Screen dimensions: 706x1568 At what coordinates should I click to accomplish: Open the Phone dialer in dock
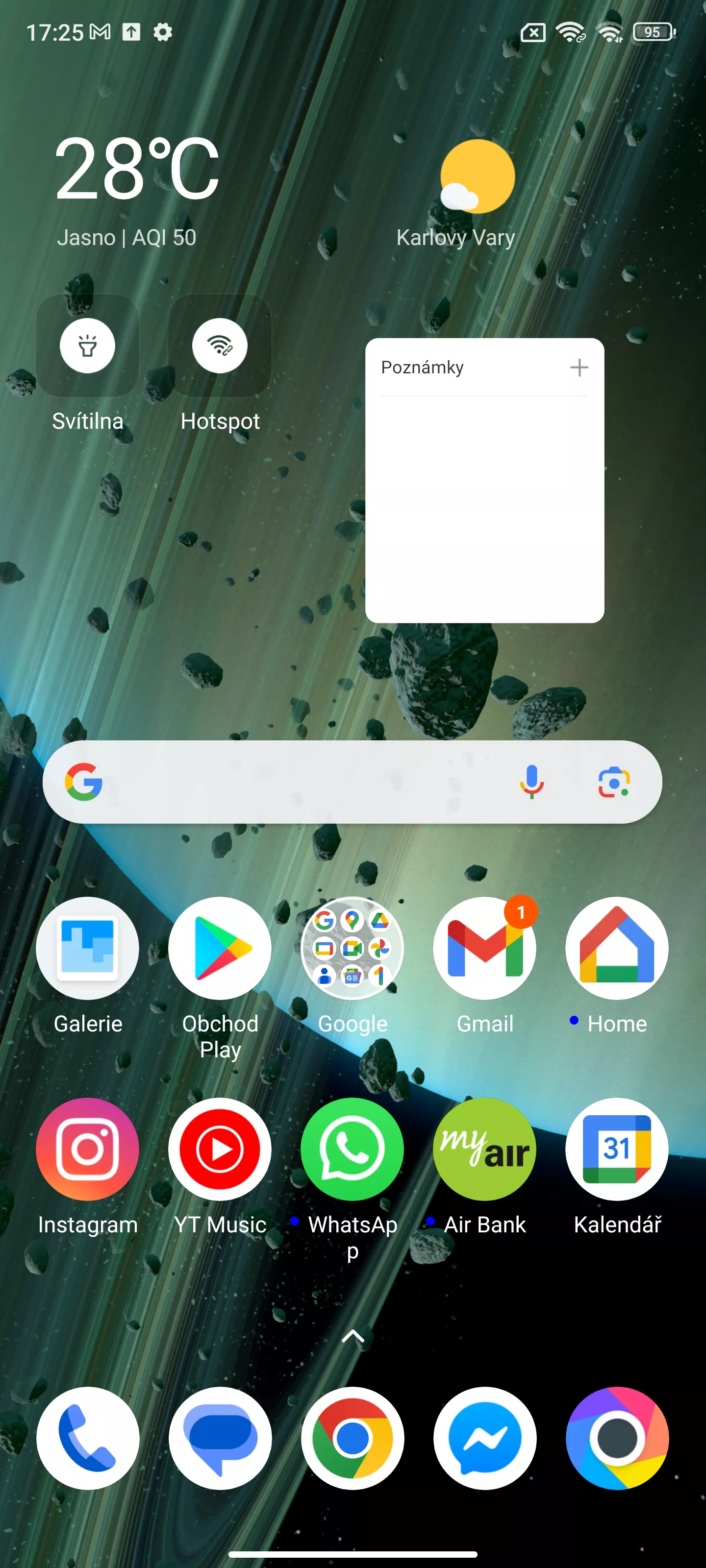[87, 1438]
